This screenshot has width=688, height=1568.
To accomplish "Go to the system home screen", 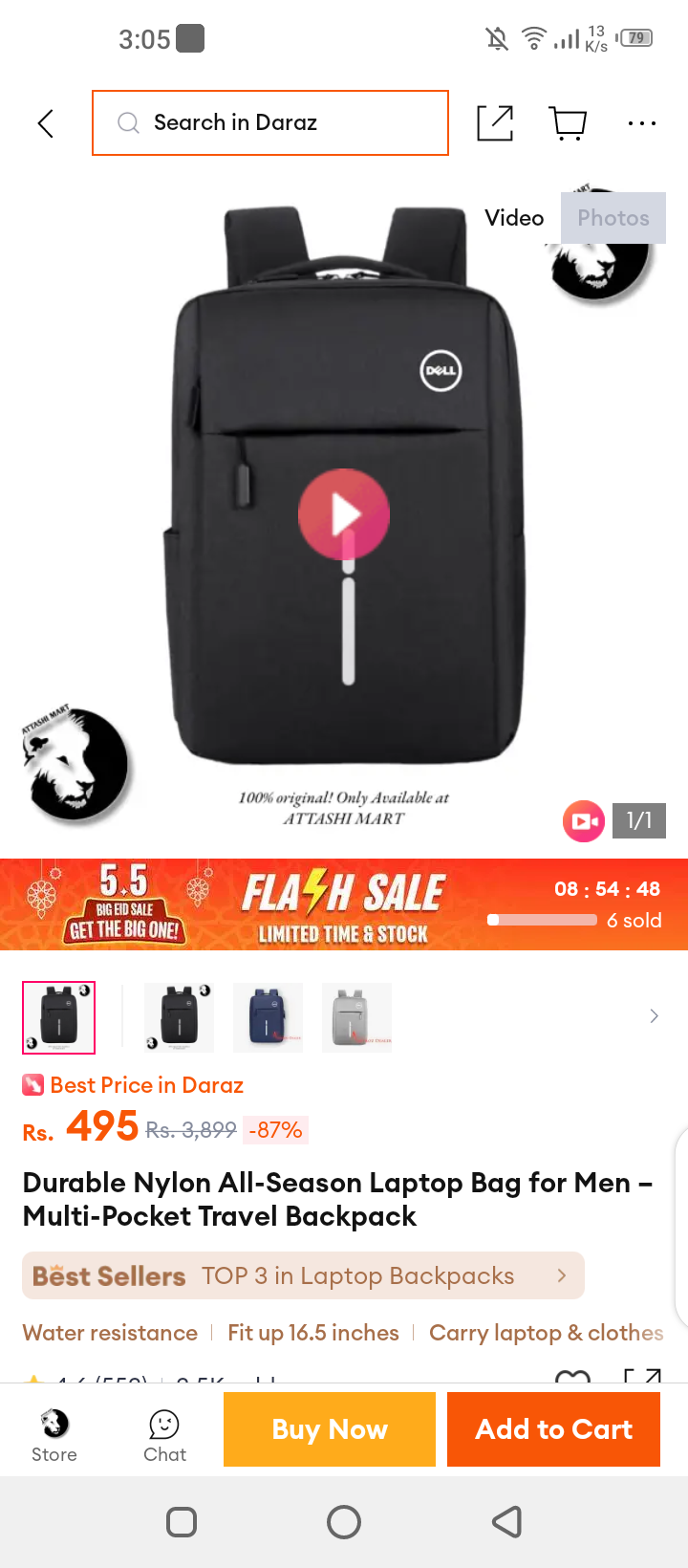I will click(x=344, y=1522).
